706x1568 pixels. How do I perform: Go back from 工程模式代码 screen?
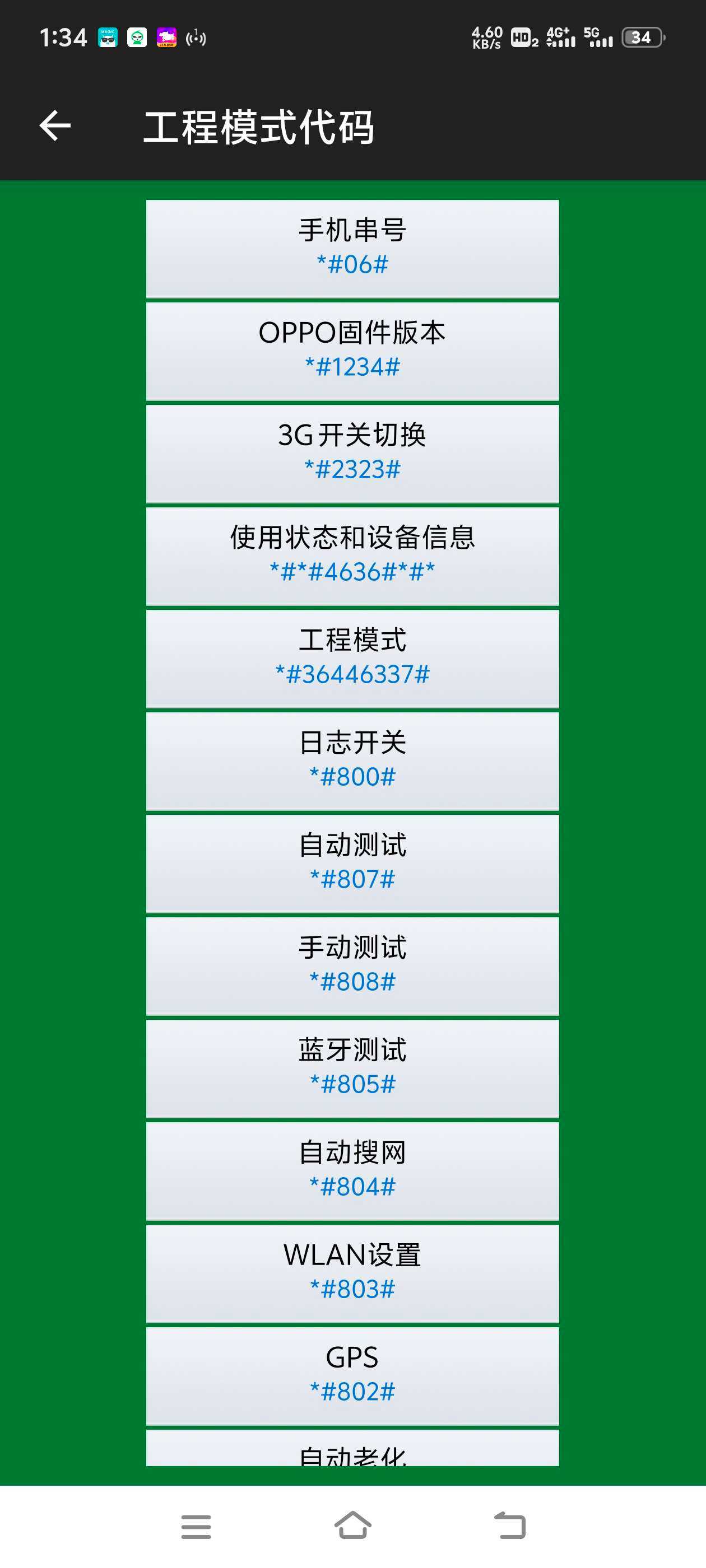55,126
